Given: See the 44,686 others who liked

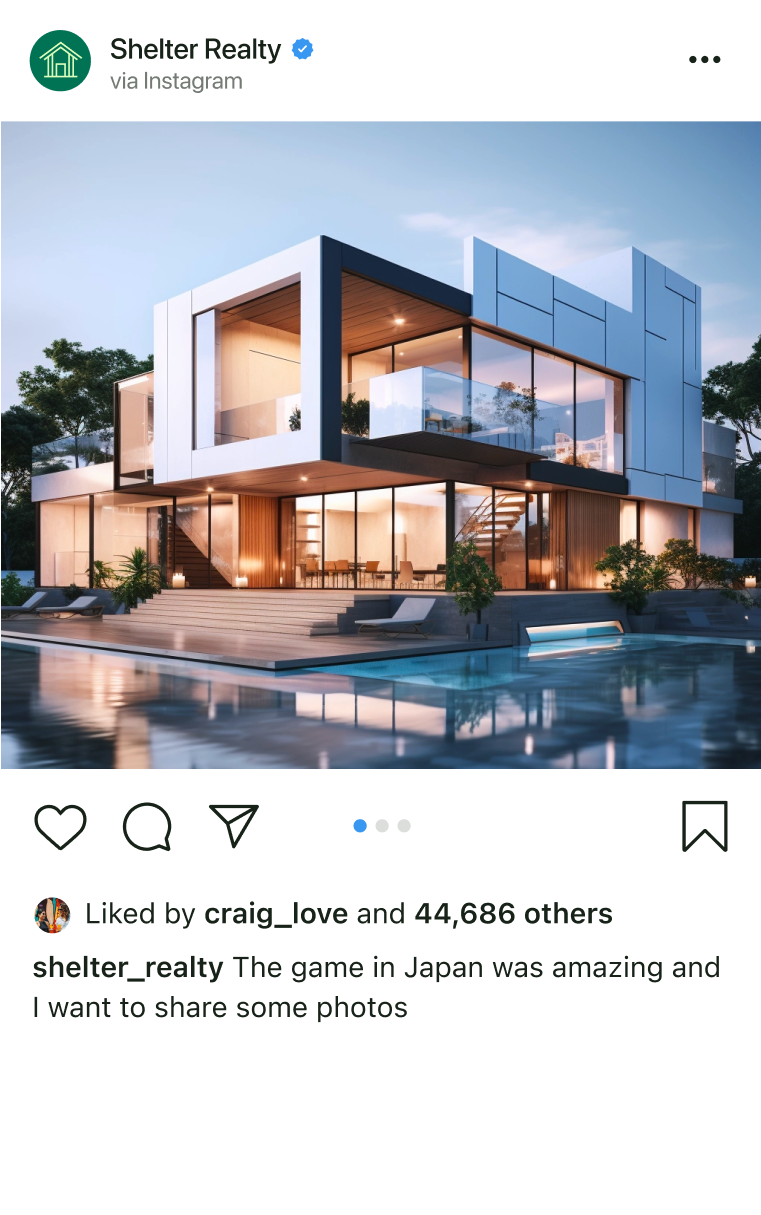Looking at the screenshot, I should tap(513, 913).
